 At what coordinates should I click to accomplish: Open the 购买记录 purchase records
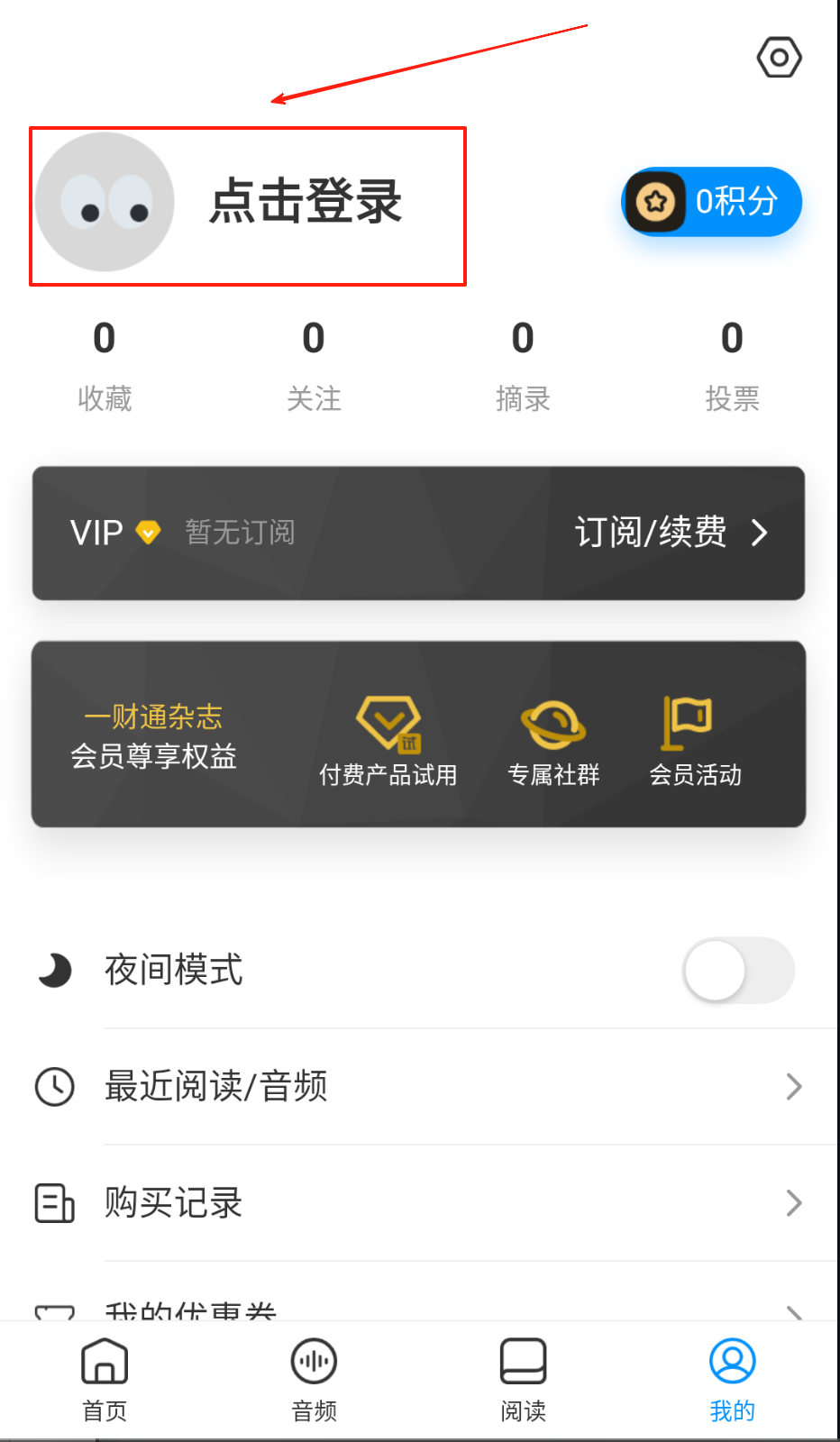coord(419,1203)
